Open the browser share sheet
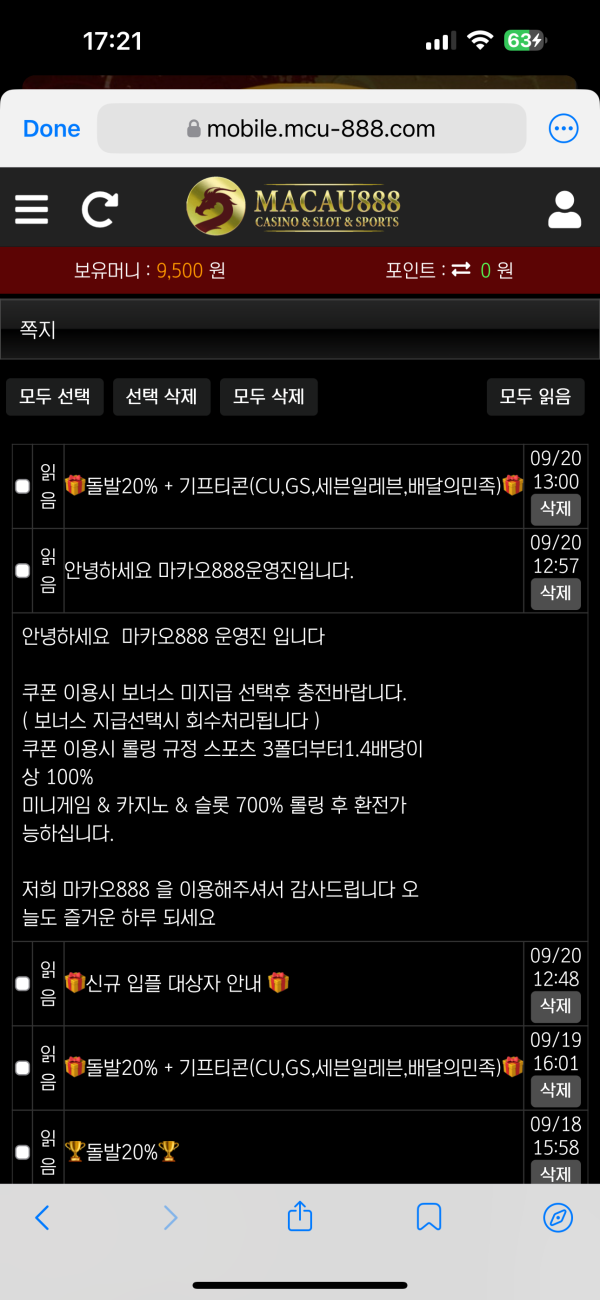Screen dimensions: 600x1300 click(x=300, y=1217)
